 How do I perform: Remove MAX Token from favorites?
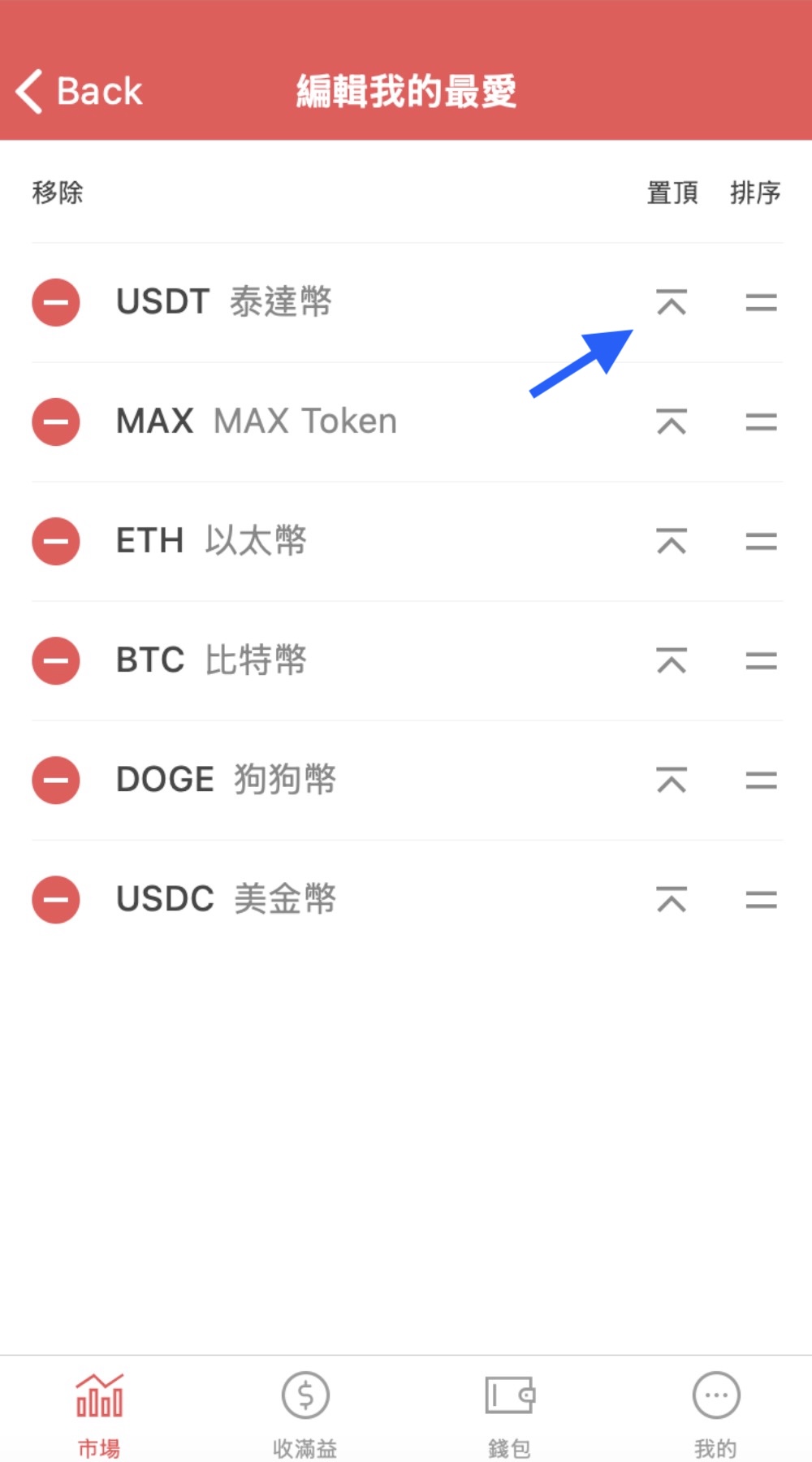[56, 422]
